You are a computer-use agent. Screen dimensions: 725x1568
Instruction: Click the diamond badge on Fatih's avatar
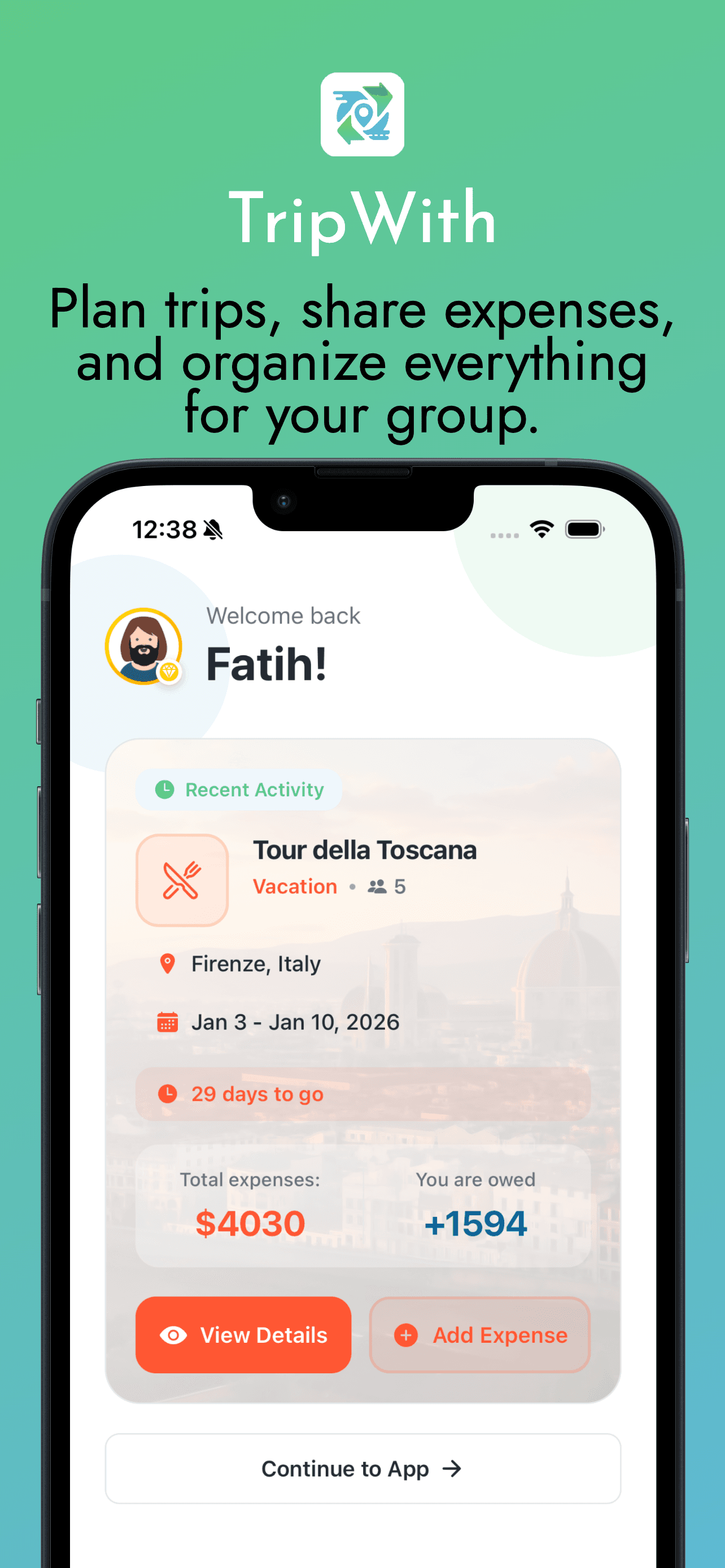coord(169,674)
